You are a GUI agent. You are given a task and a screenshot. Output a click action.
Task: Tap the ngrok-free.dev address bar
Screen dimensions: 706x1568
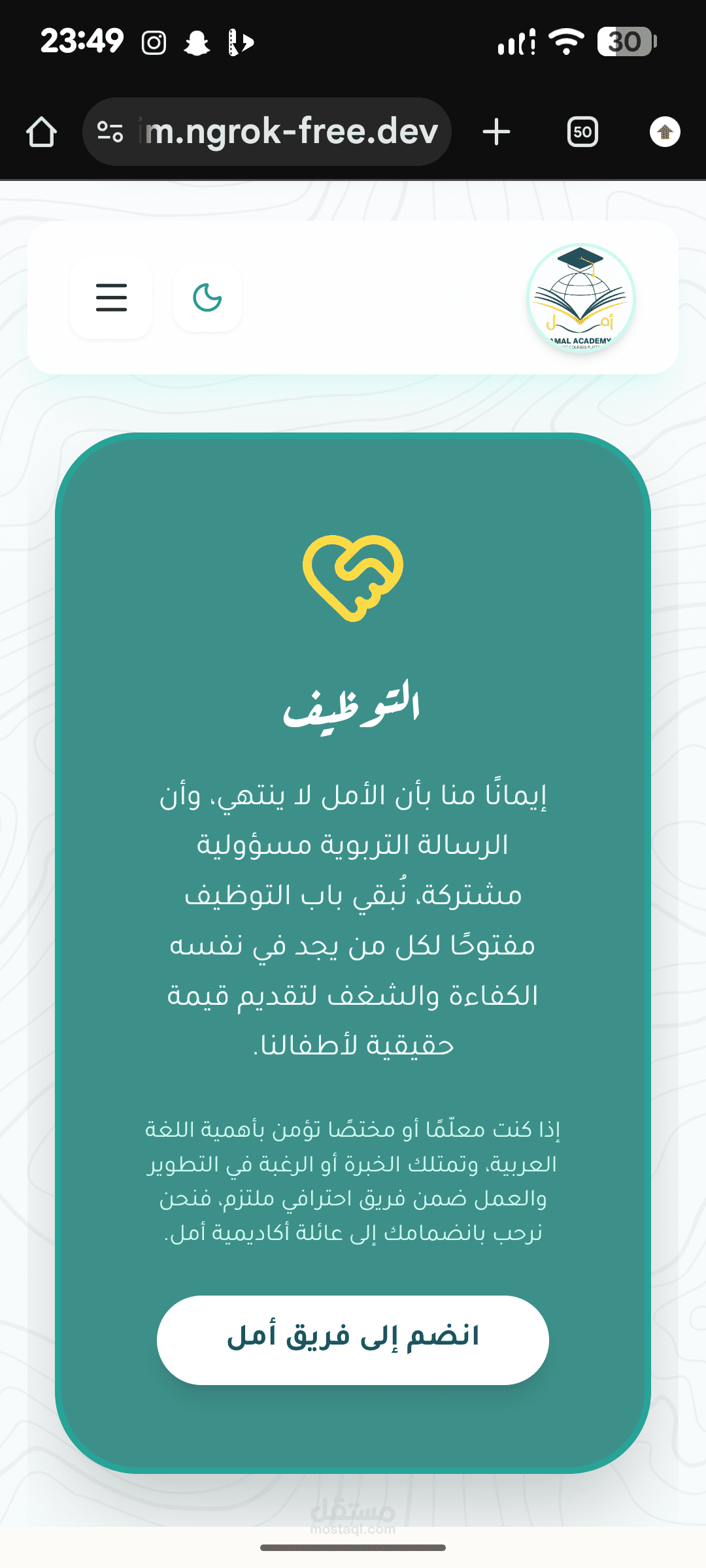click(x=267, y=132)
